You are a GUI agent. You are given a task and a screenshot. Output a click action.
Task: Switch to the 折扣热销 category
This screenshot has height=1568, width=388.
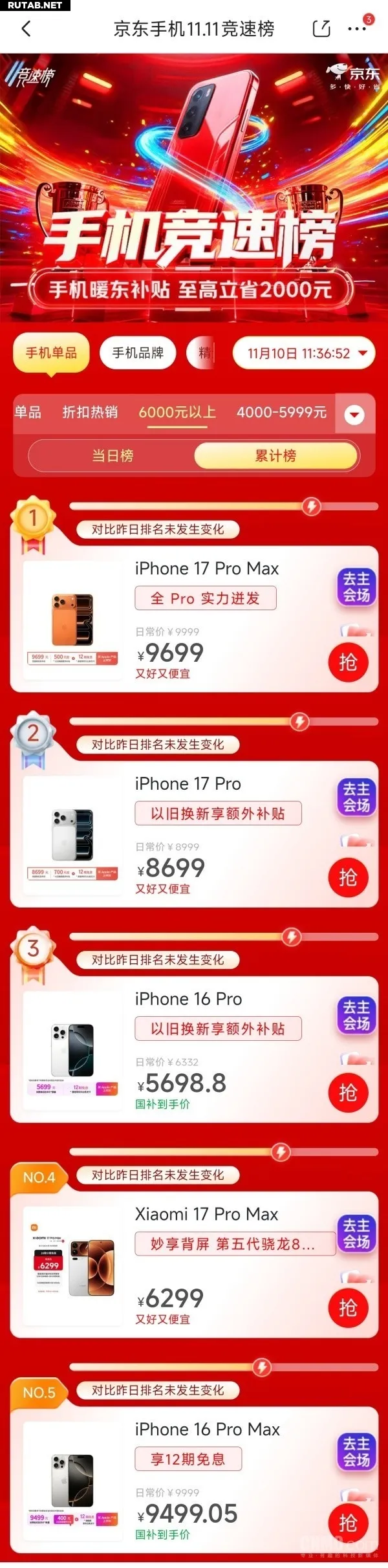point(90,412)
